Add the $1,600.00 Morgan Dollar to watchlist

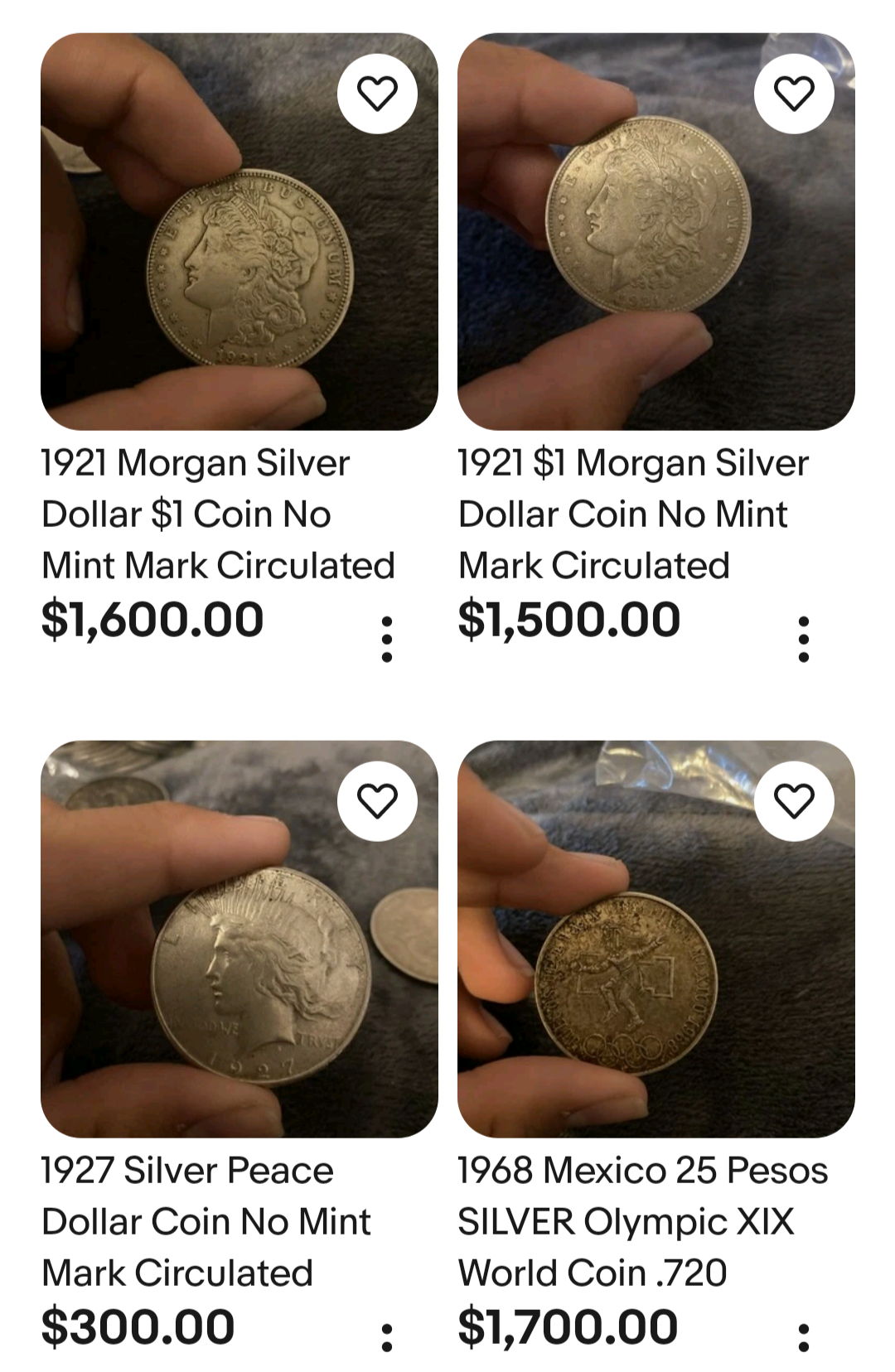coord(377,92)
